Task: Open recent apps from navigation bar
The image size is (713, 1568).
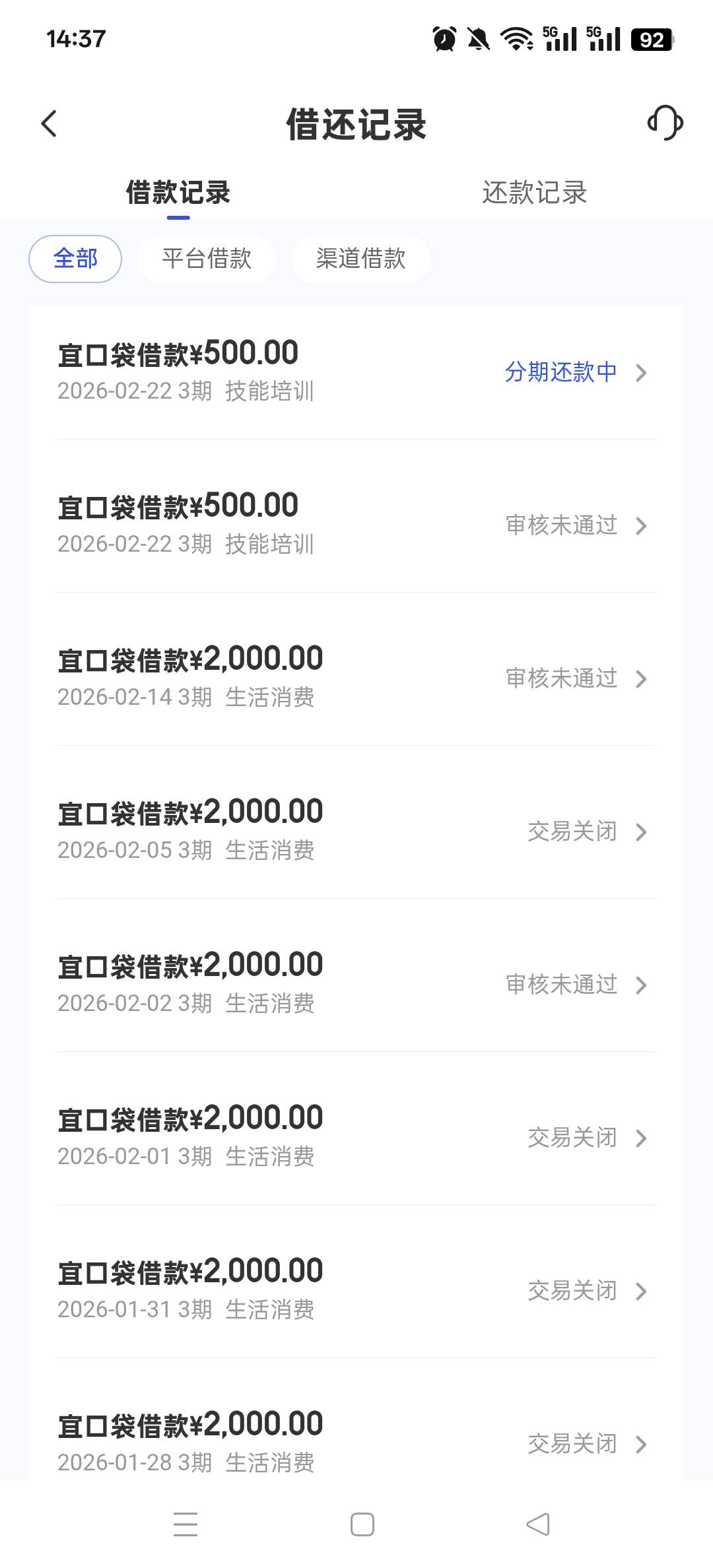Action: [x=186, y=1524]
